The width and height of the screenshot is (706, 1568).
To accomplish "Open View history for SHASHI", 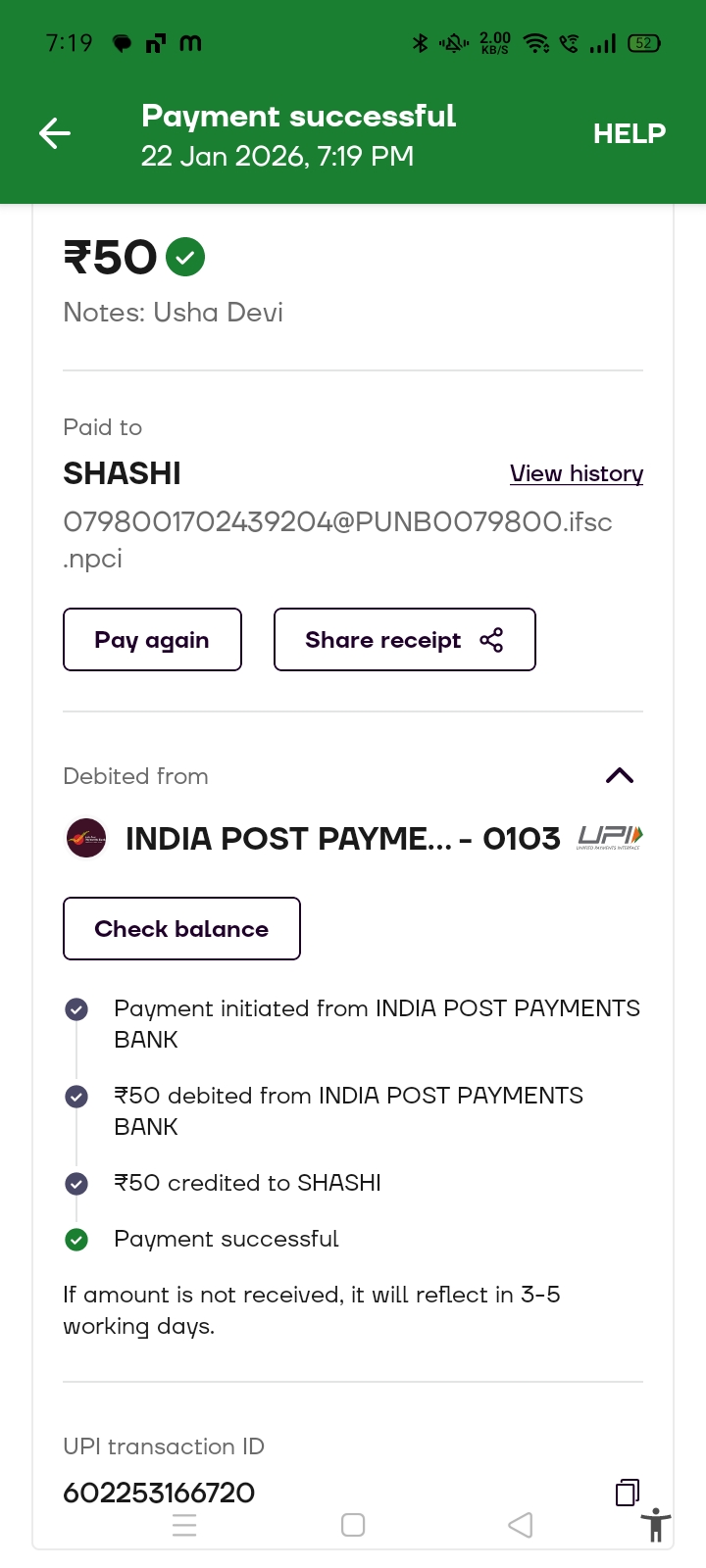I will pyautogui.click(x=577, y=473).
